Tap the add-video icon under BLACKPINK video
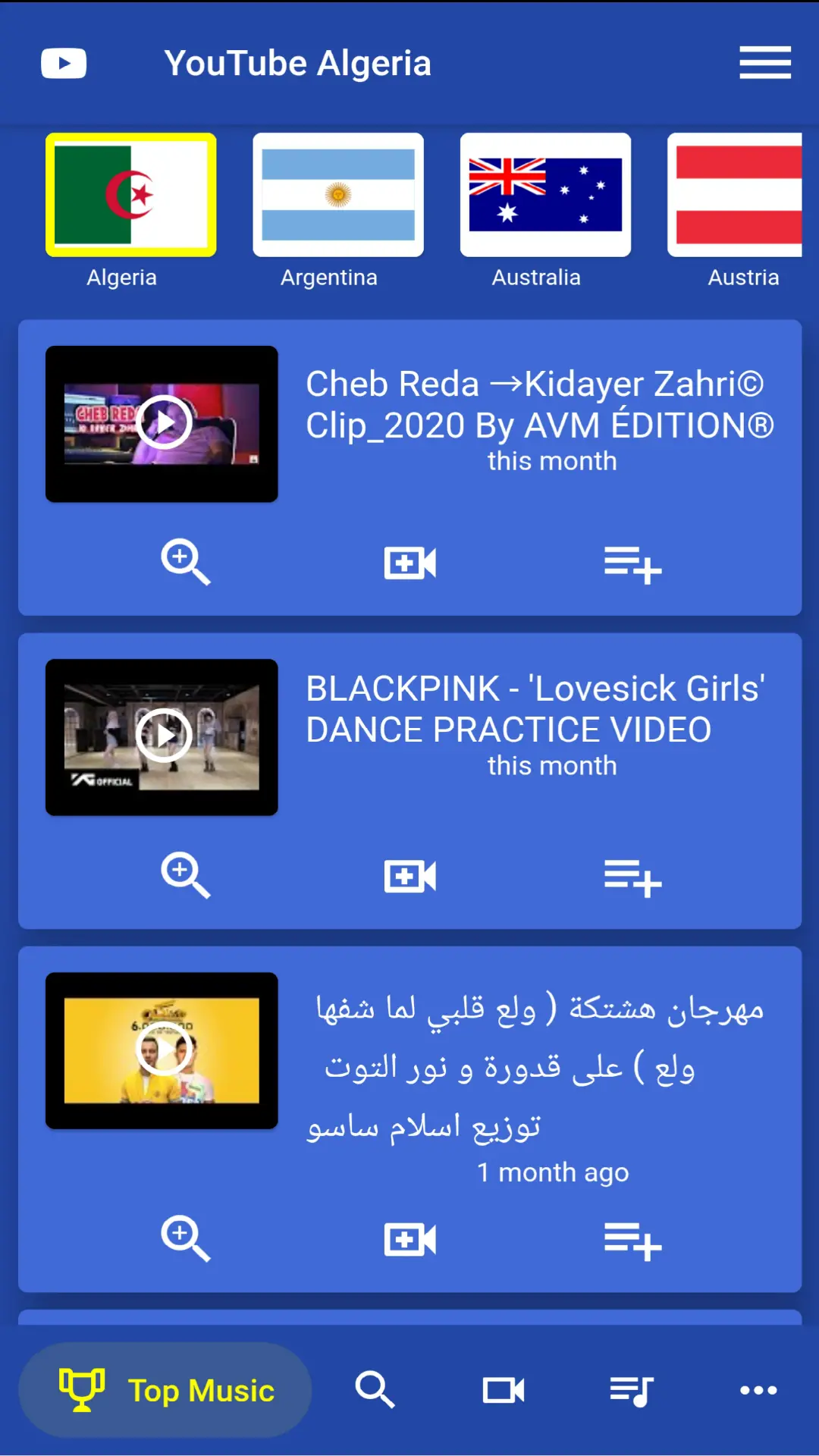The width and height of the screenshot is (819, 1456). tap(409, 877)
